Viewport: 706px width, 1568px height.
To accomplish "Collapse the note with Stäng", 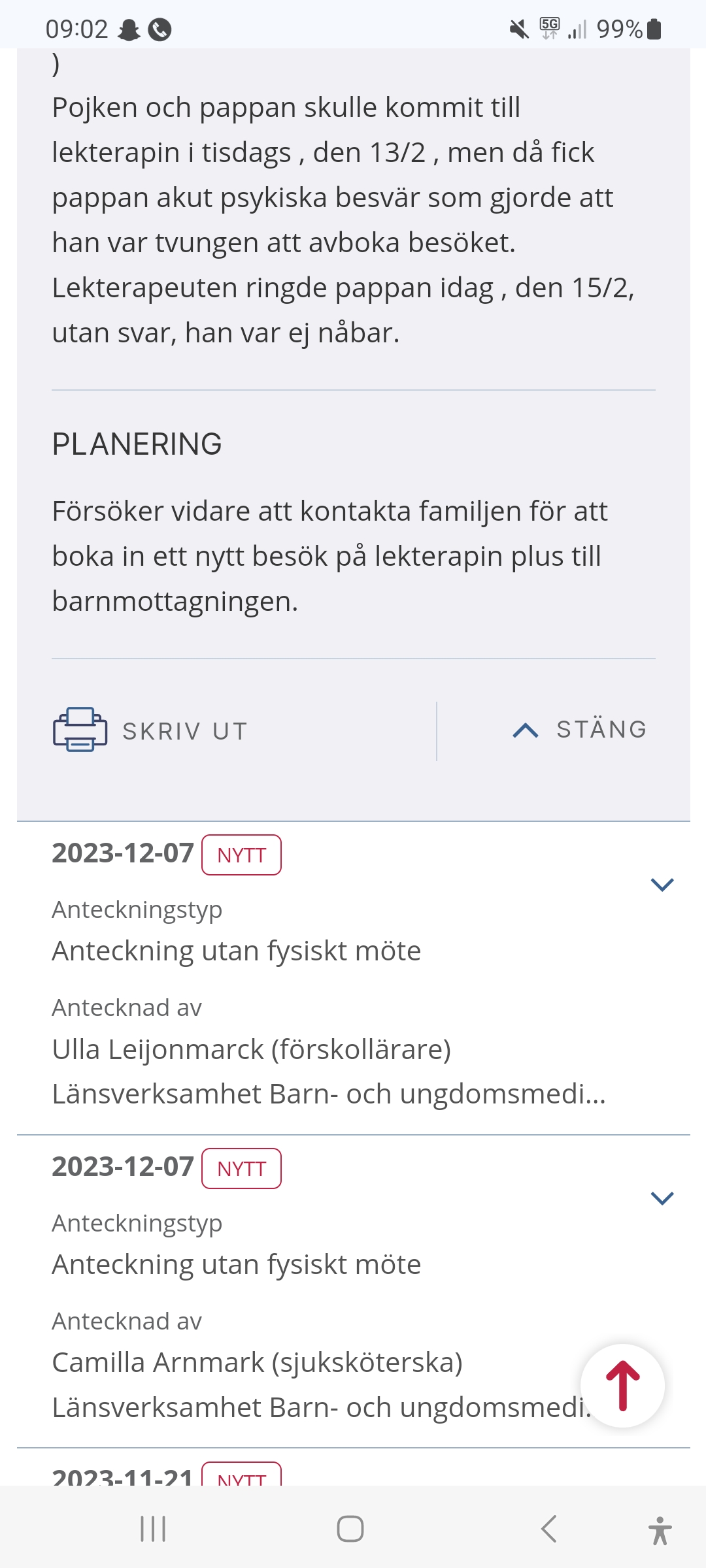I will click(580, 730).
